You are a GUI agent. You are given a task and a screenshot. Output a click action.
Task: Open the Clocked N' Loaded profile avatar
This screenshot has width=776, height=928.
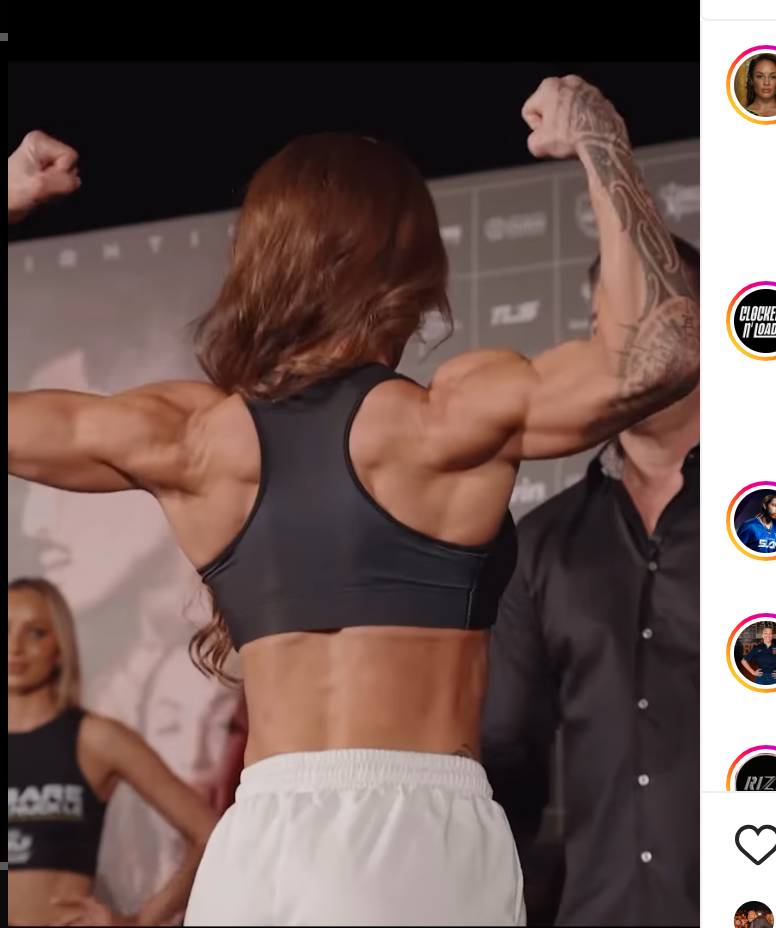click(757, 321)
